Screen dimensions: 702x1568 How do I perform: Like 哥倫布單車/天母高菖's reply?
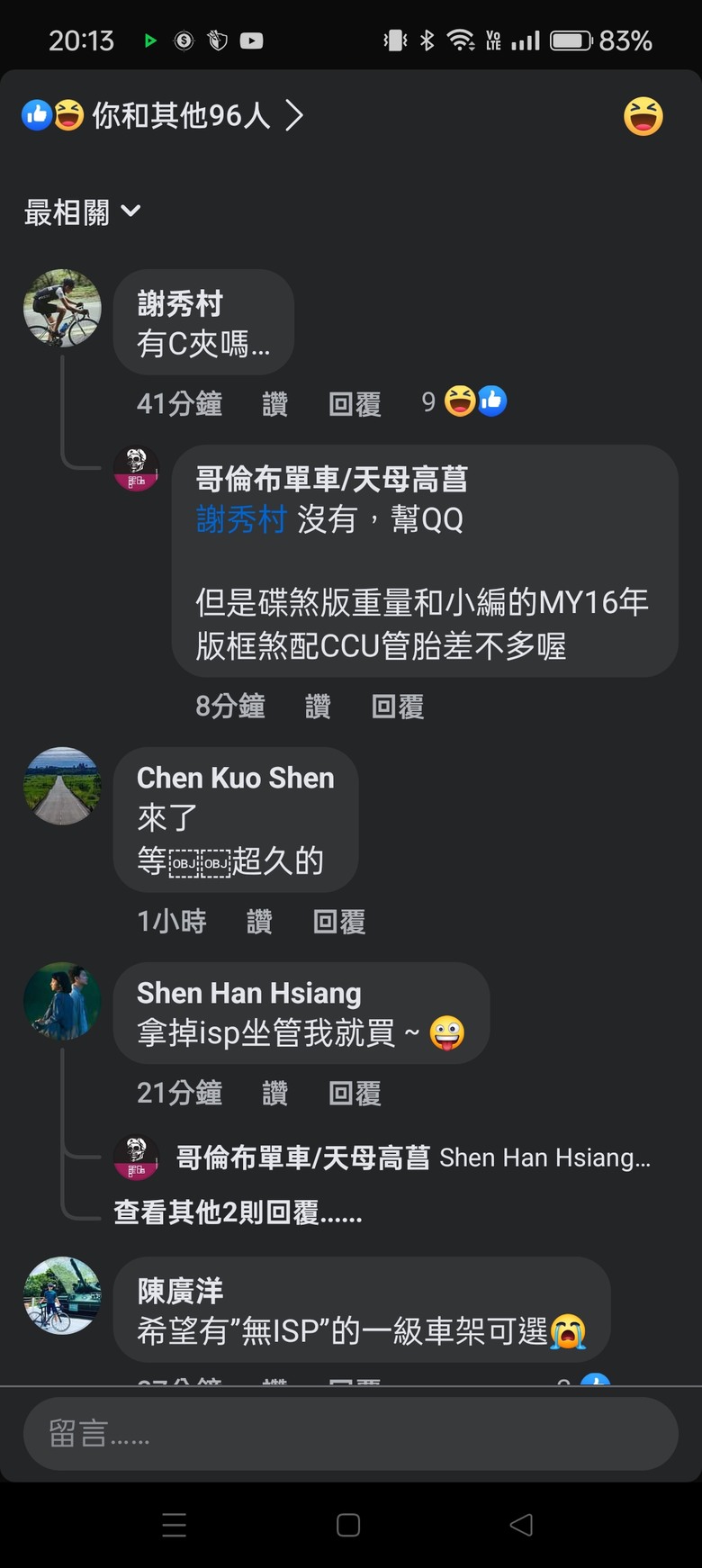click(318, 707)
